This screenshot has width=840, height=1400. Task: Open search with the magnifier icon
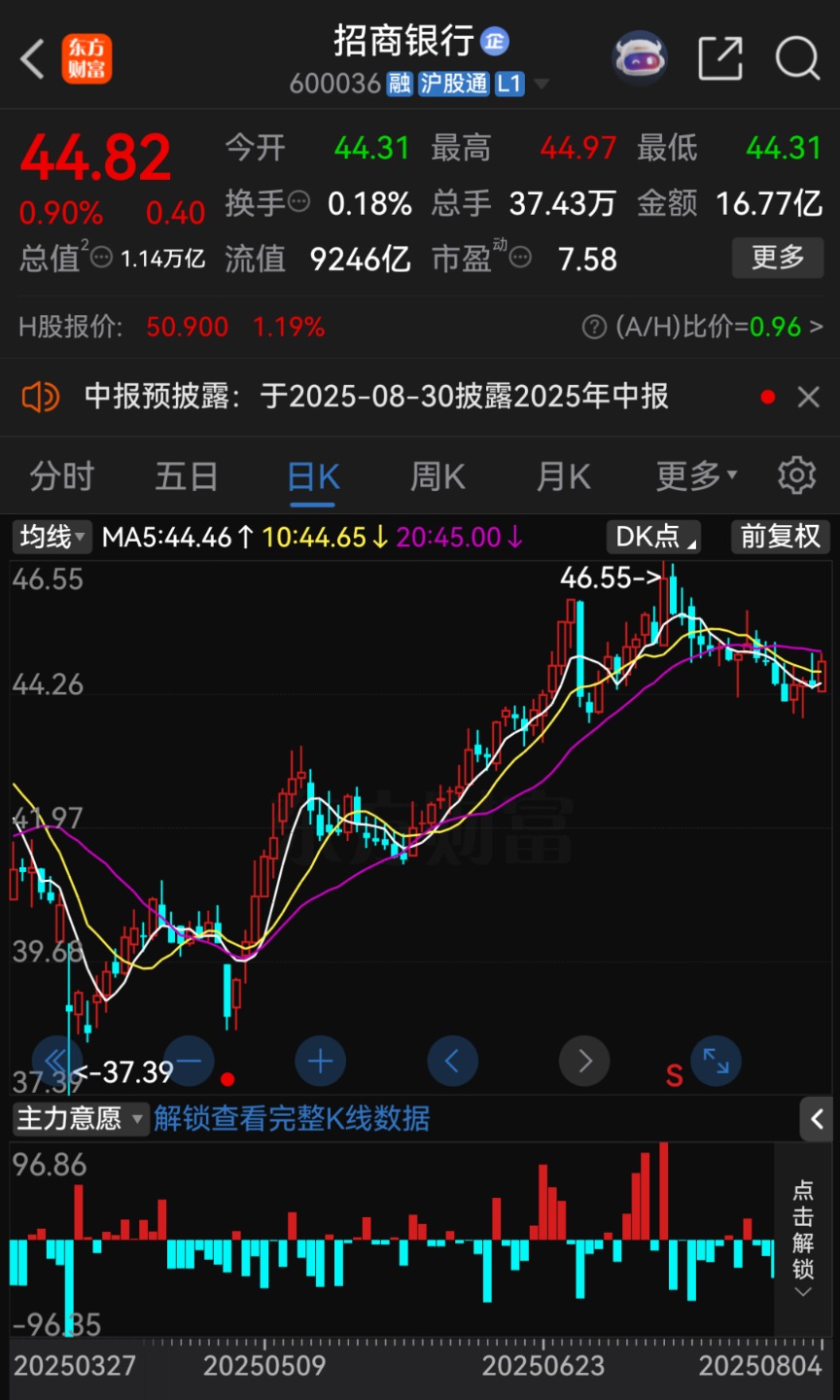click(x=797, y=58)
